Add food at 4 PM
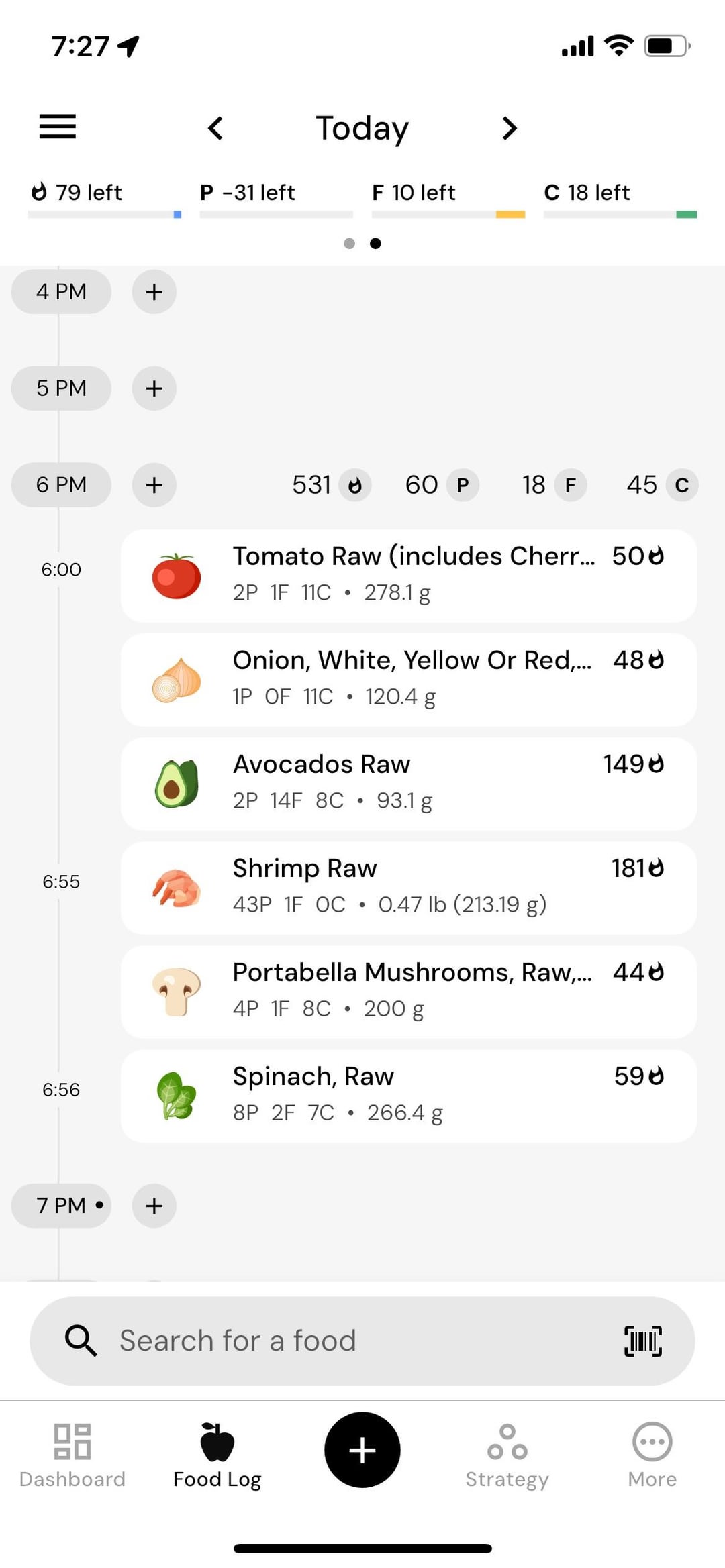725x1568 pixels. tap(154, 291)
